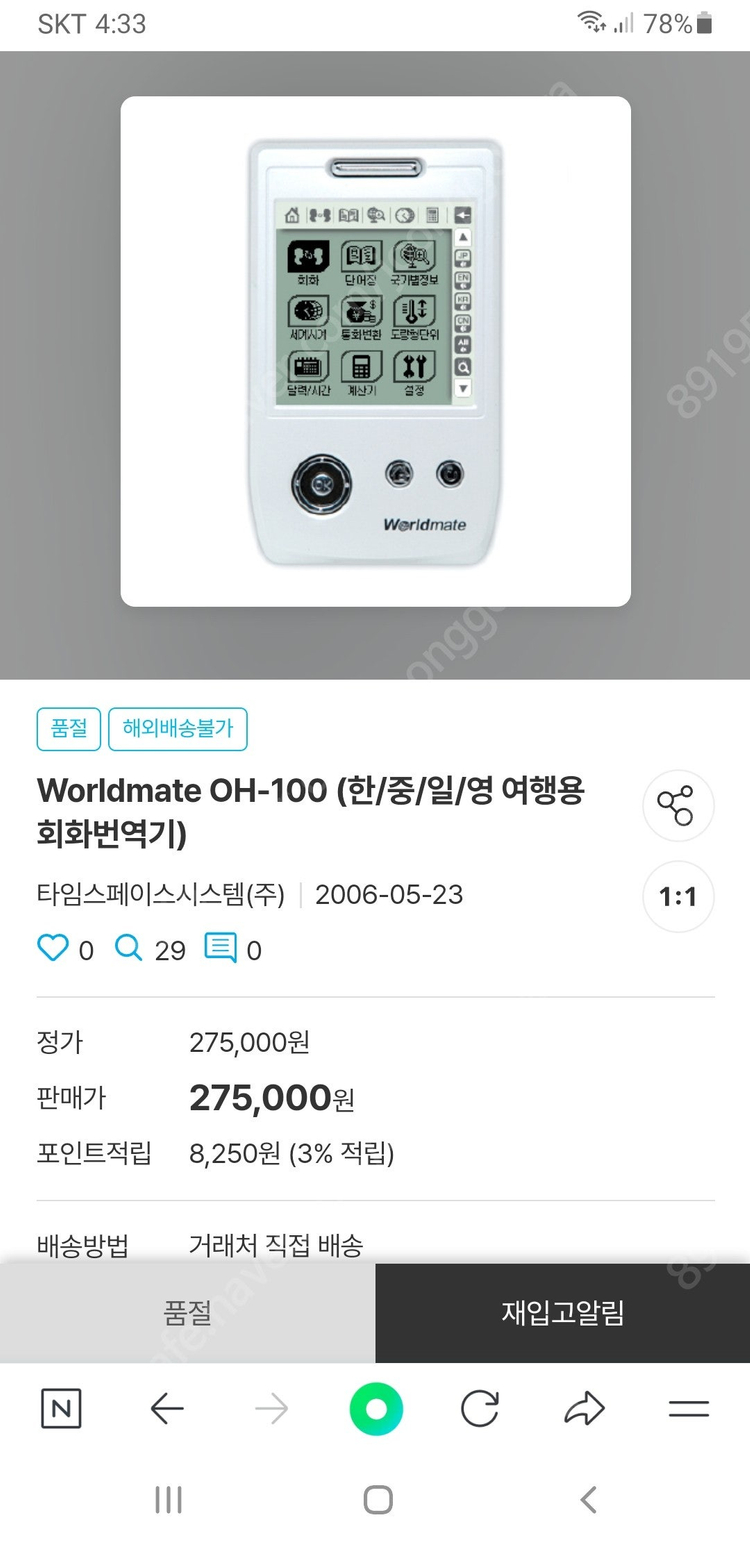
Task: Tap the 재입고알림 restock alert button
Action: pos(562,1314)
